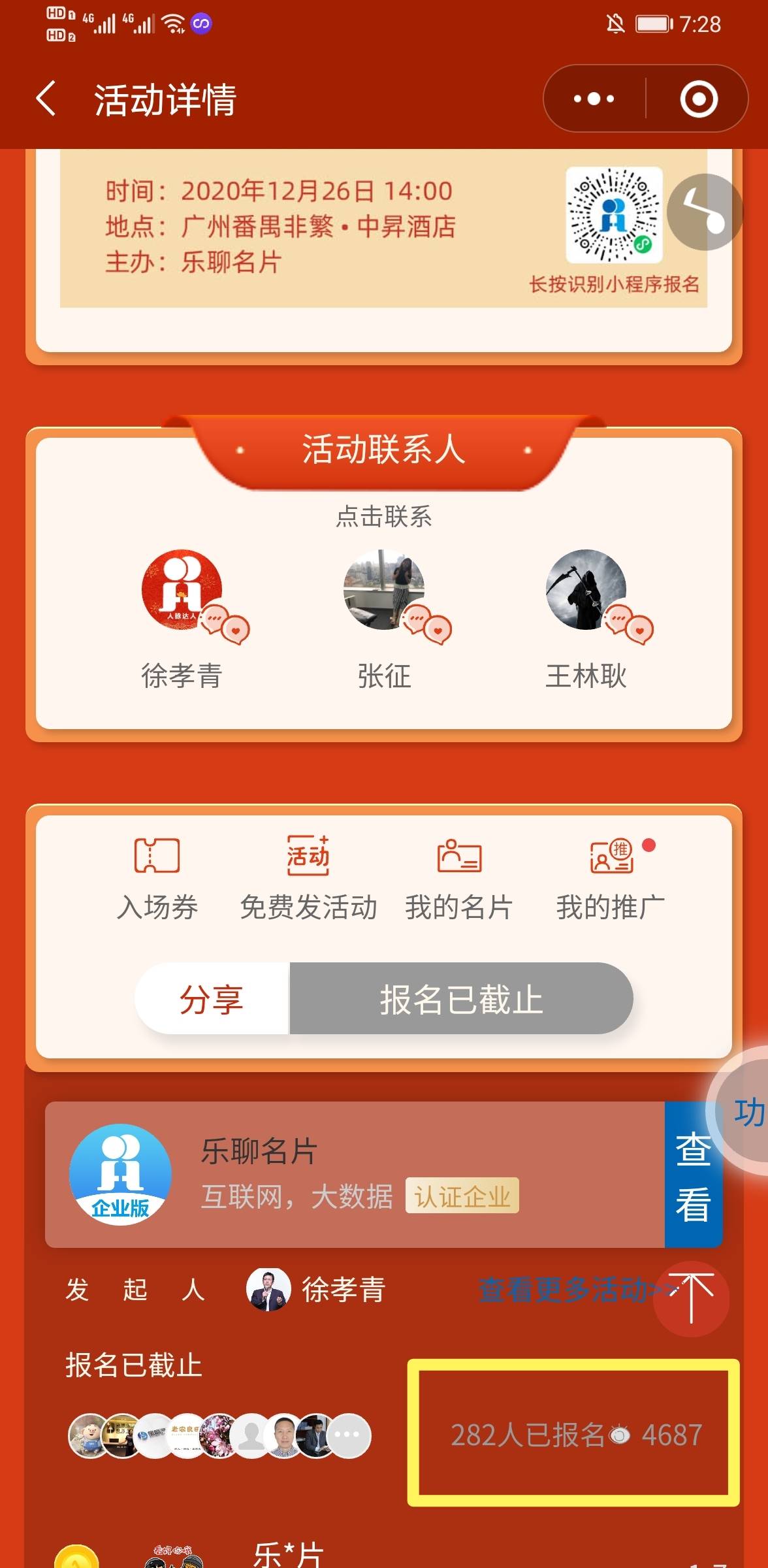Viewport: 768px width, 1568px height.
Task: Go back from 活动详情 page
Action: [46, 99]
